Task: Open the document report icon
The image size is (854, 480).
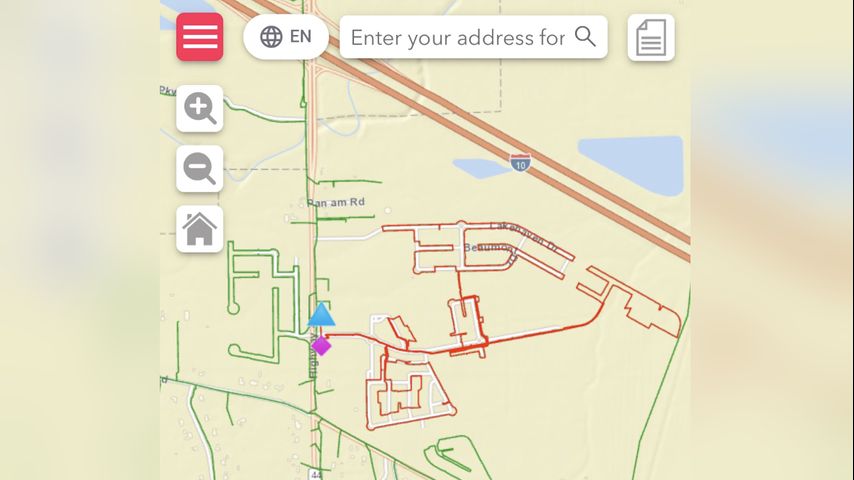Action: [651, 38]
